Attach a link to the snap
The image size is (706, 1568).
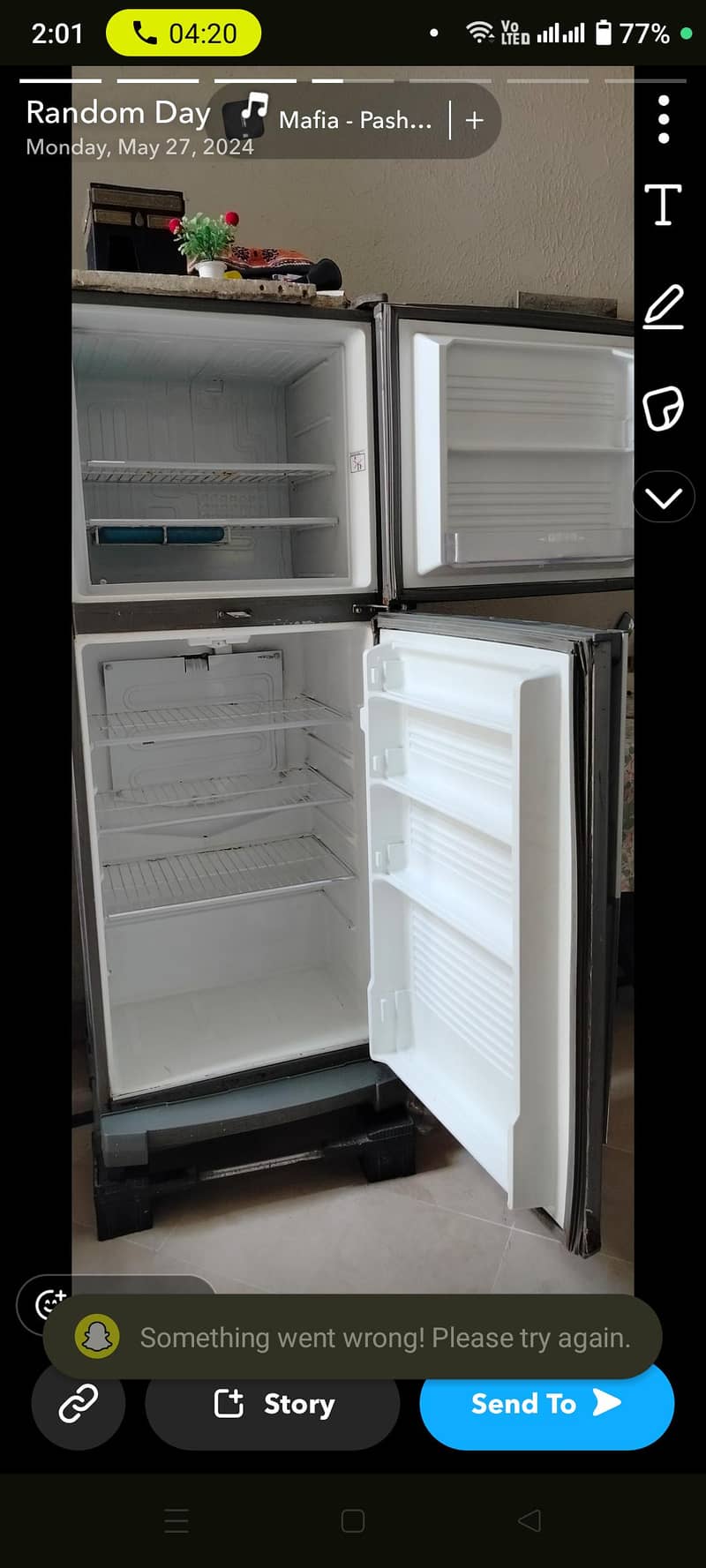point(78,1403)
